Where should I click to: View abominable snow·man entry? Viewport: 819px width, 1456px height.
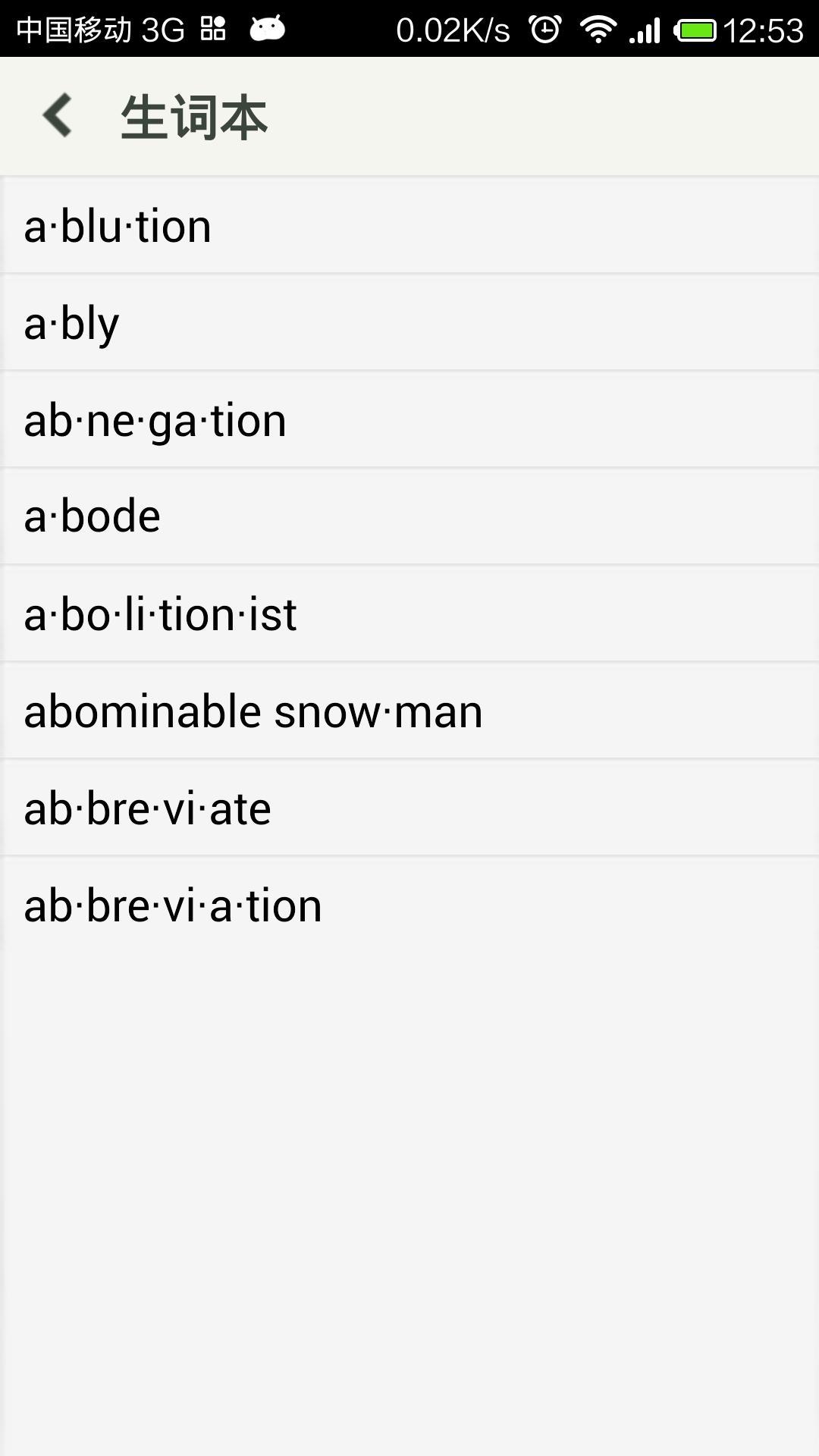coord(409,711)
